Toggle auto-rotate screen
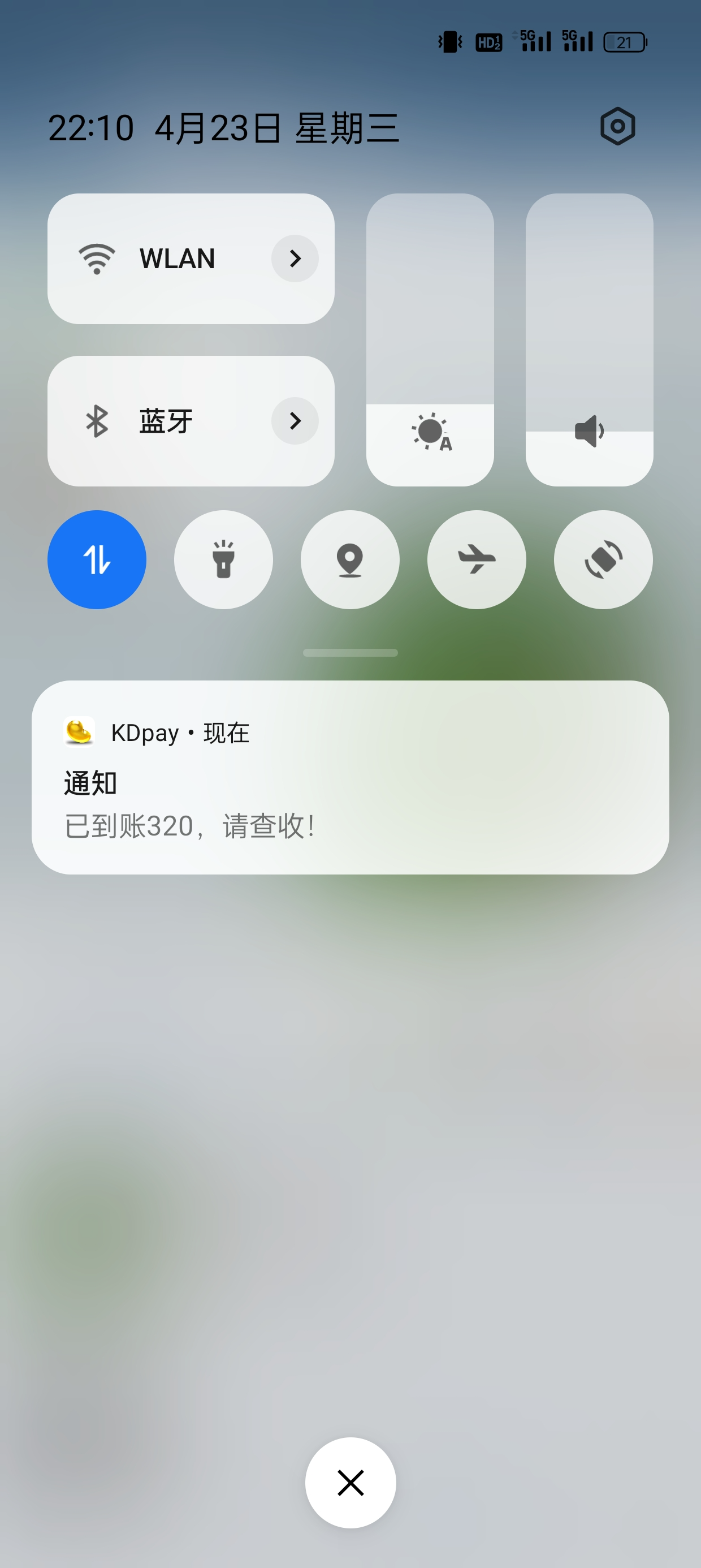 tap(603, 559)
